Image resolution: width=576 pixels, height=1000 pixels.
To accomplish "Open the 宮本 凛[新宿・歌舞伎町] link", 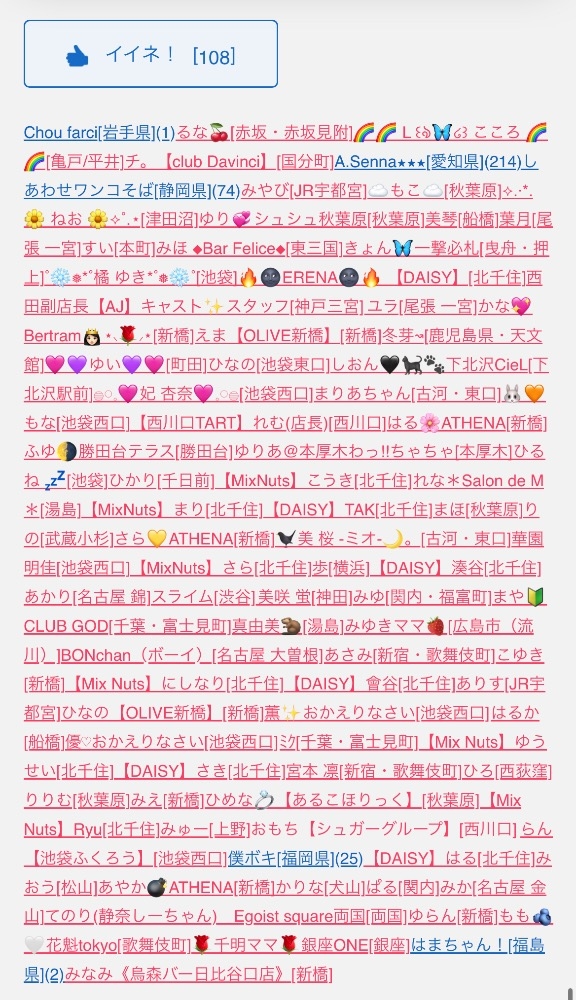I will 372,771.
